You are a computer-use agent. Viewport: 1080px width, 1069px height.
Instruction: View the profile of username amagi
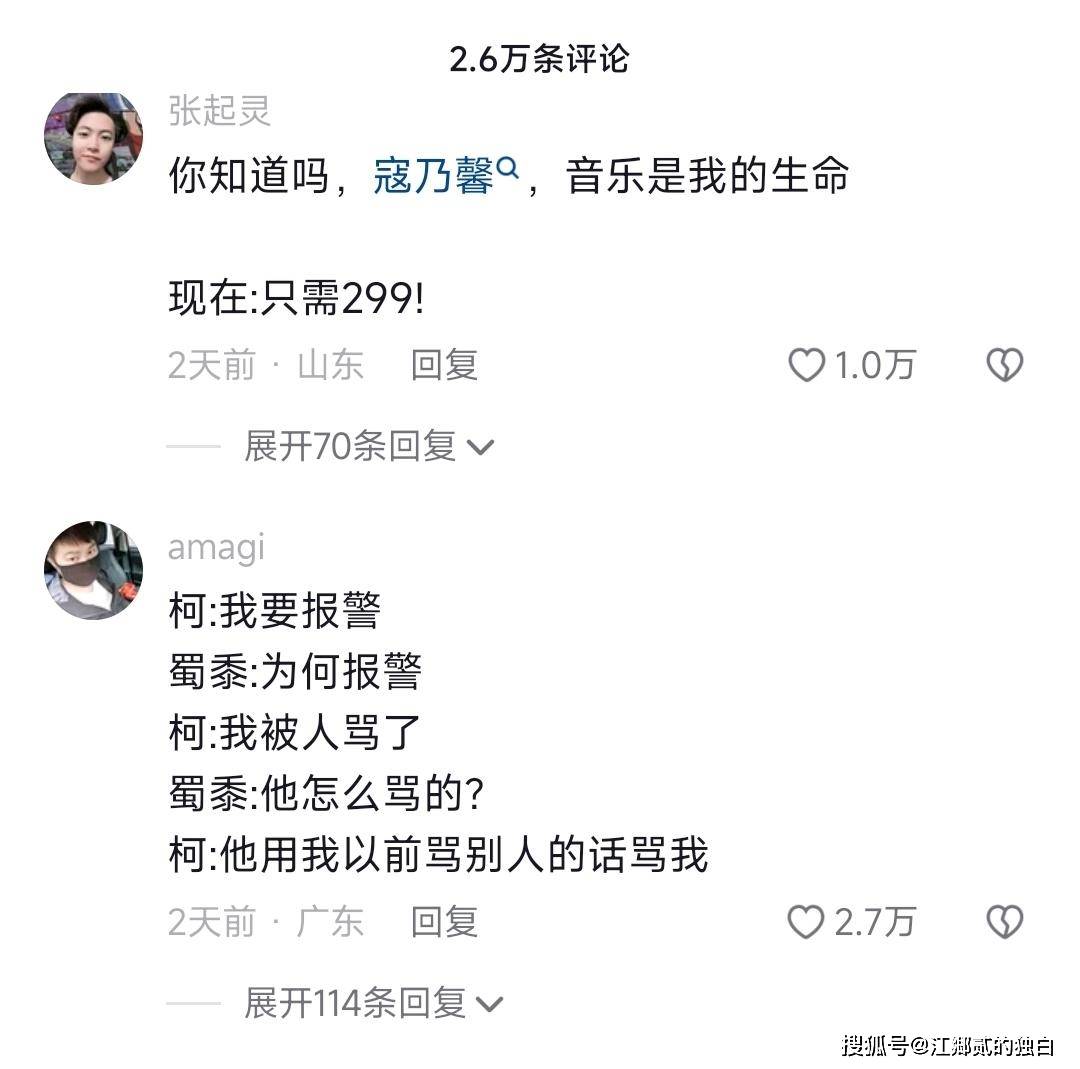click(216, 547)
